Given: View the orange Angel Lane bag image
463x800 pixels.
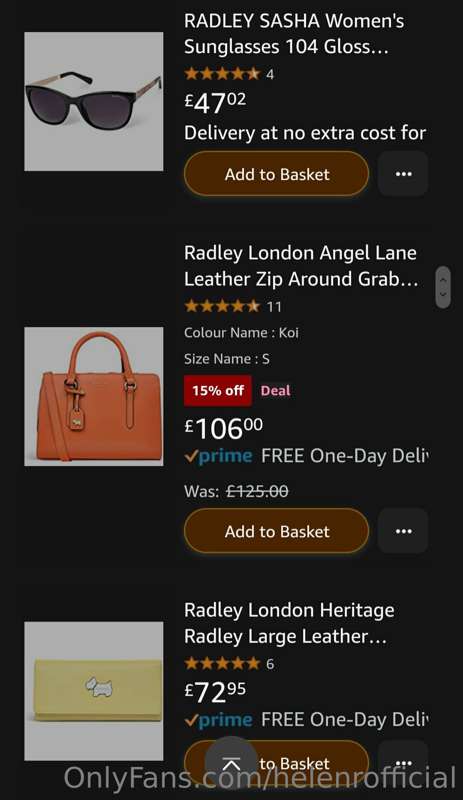Looking at the screenshot, I should point(94,396).
